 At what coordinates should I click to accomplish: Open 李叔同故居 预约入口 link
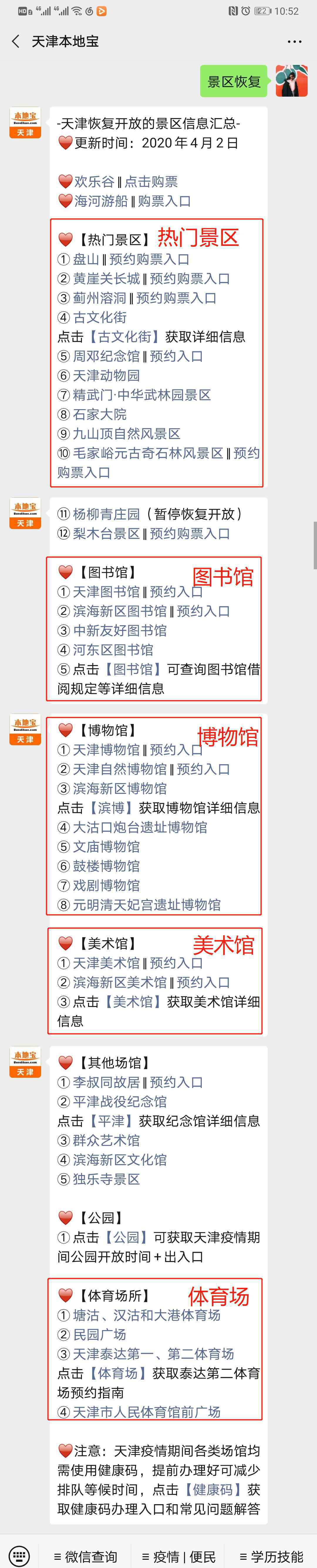point(176,1082)
